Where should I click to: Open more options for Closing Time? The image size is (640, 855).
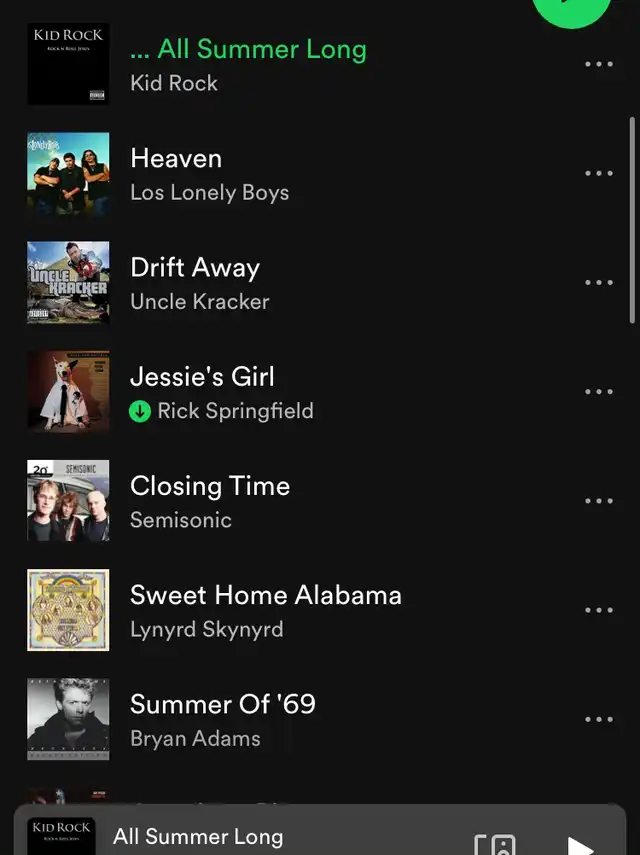(x=598, y=501)
